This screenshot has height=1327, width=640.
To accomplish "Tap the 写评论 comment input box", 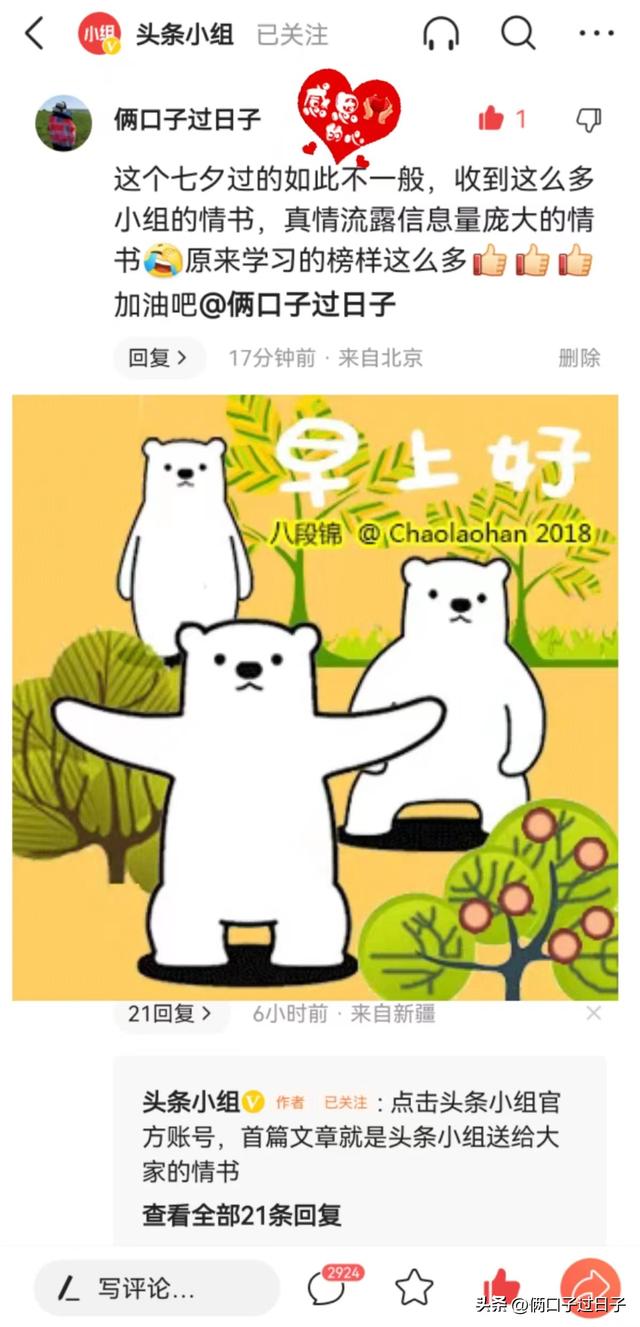I will (x=157, y=1288).
